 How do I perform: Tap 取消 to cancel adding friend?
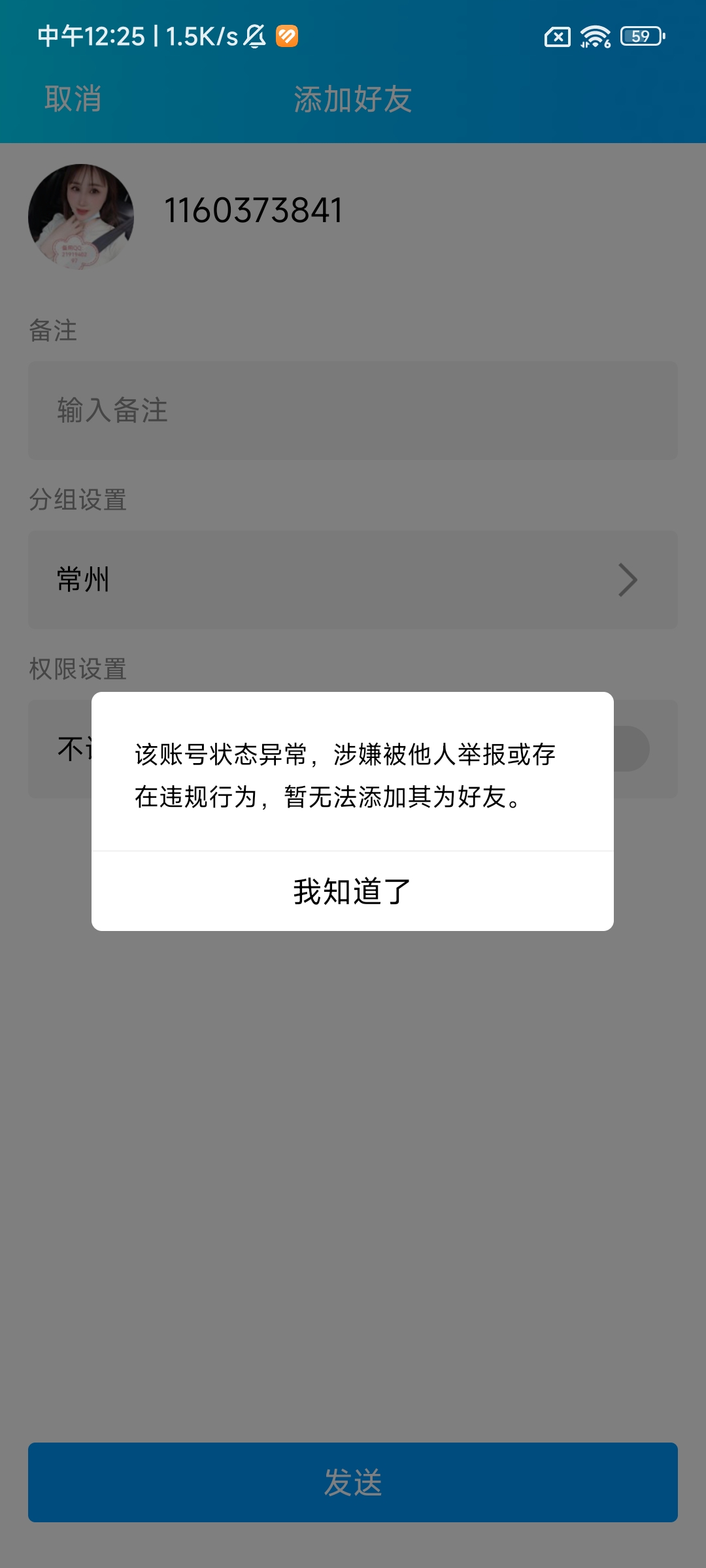pos(73,99)
